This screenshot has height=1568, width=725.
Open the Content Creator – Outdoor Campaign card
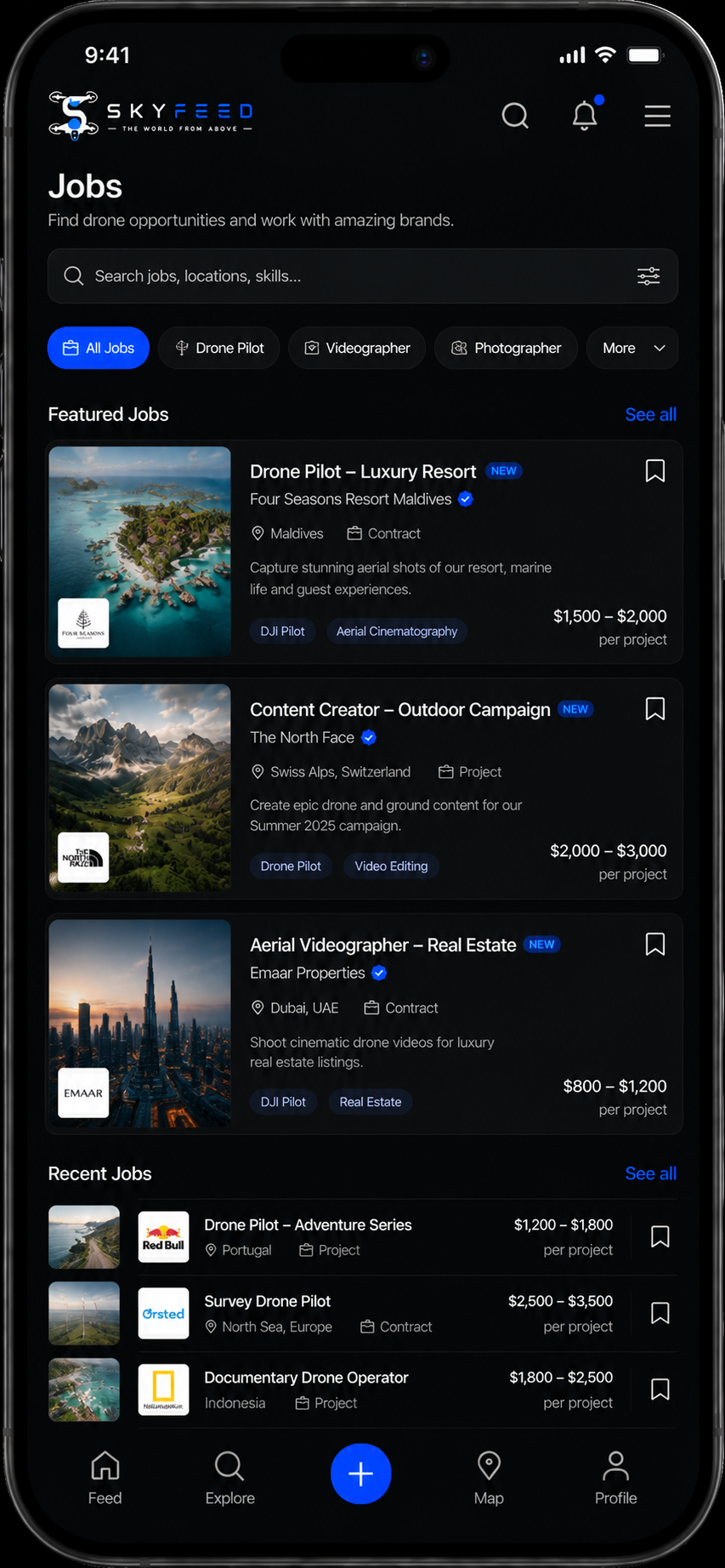tap(364, 788)
